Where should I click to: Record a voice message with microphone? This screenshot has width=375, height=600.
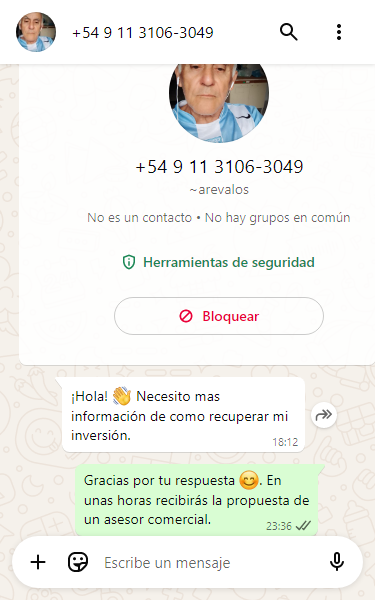click(337, 562)
